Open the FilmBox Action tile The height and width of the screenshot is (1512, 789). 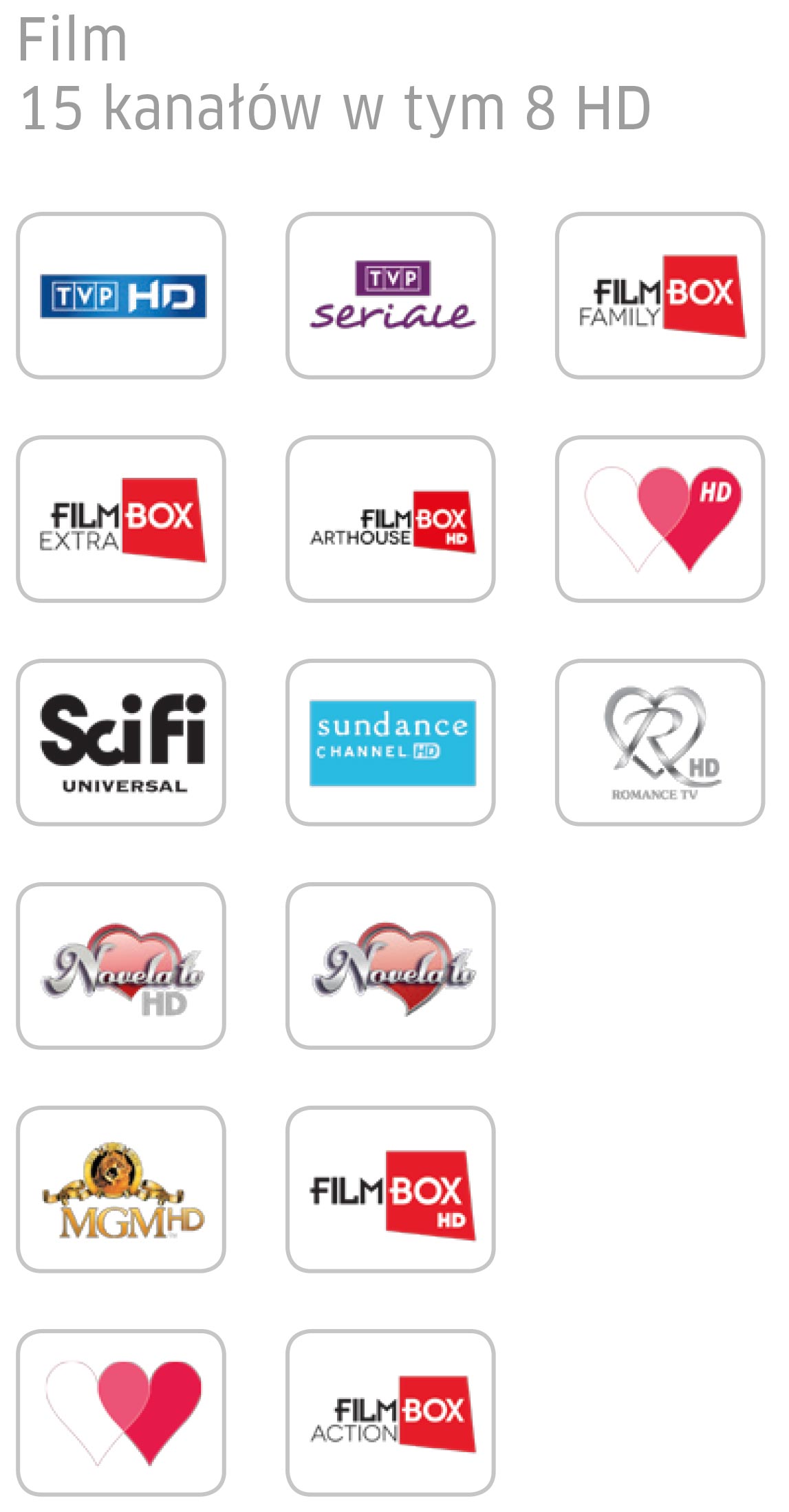point(391,1412)
